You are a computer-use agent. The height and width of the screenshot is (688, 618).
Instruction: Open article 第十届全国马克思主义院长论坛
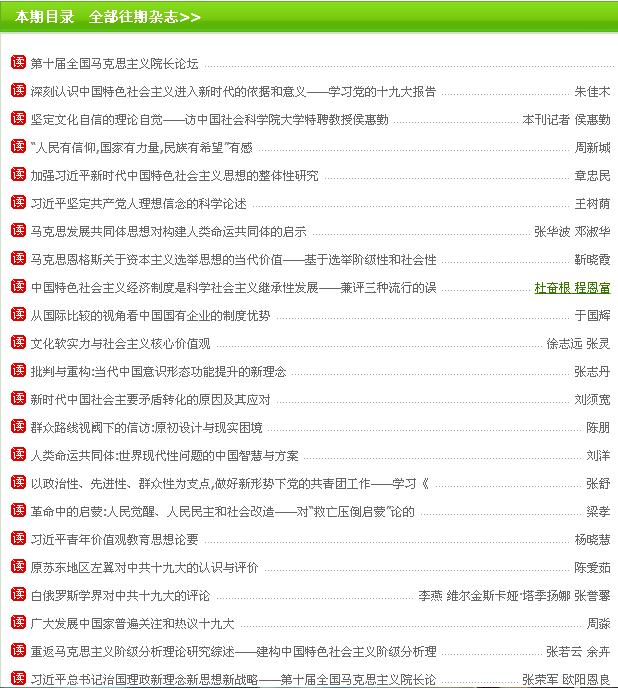(114, 64)
